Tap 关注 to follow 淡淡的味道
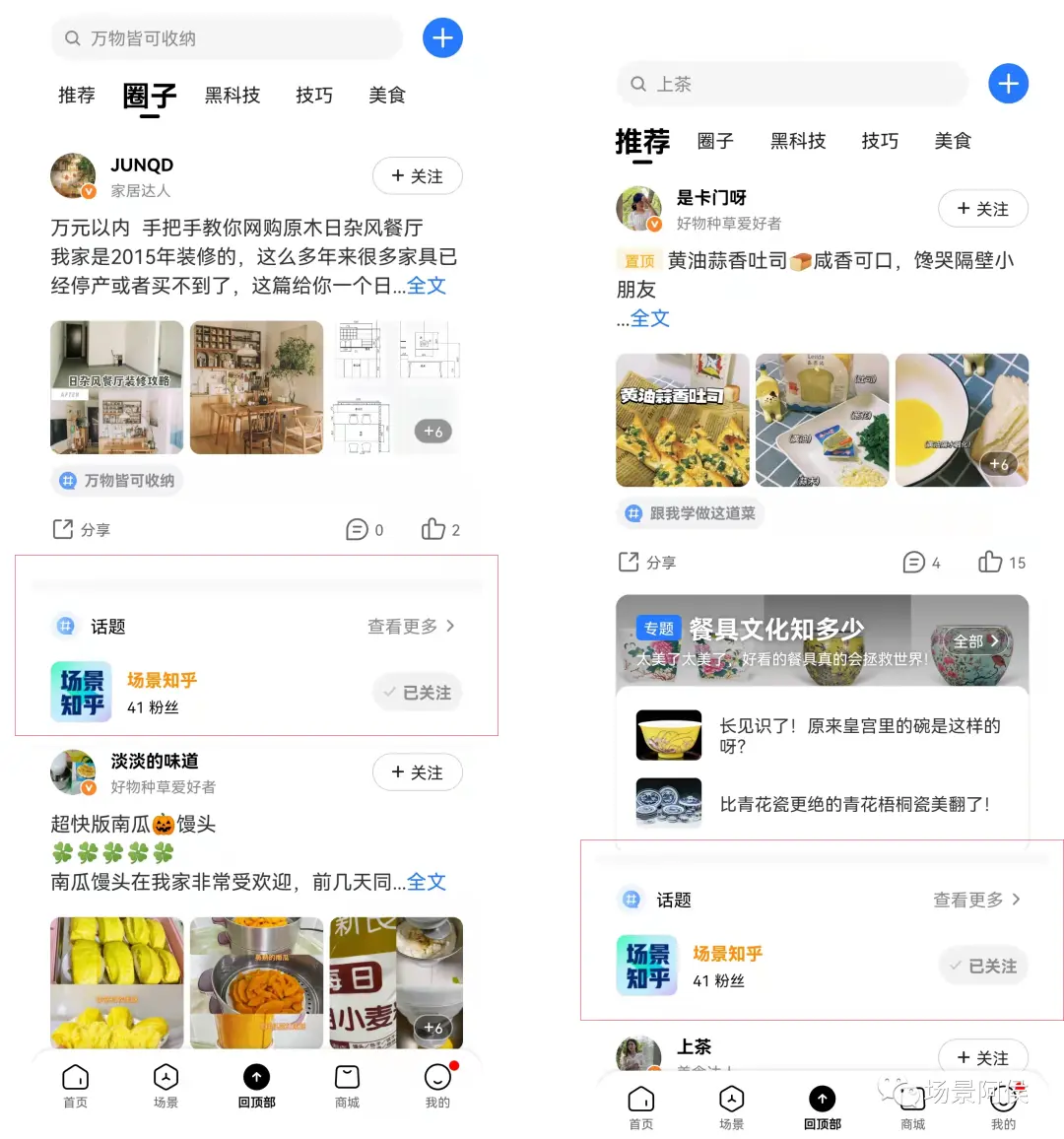The width and height of the screenshot is (1064, 1139). pyautogui.click(x=417, y=772)
